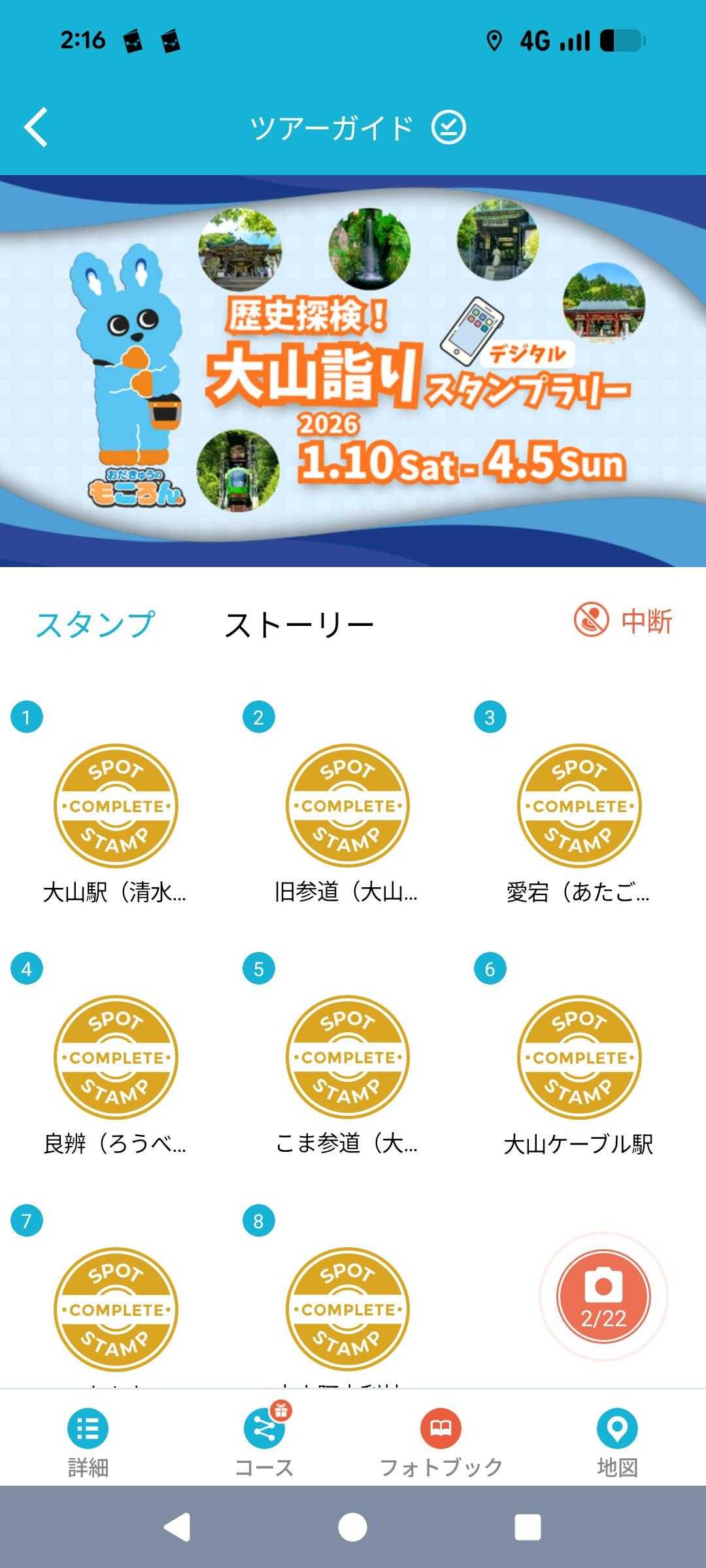
Task: Select the スタンプ tab
Action: pos(95,624)
